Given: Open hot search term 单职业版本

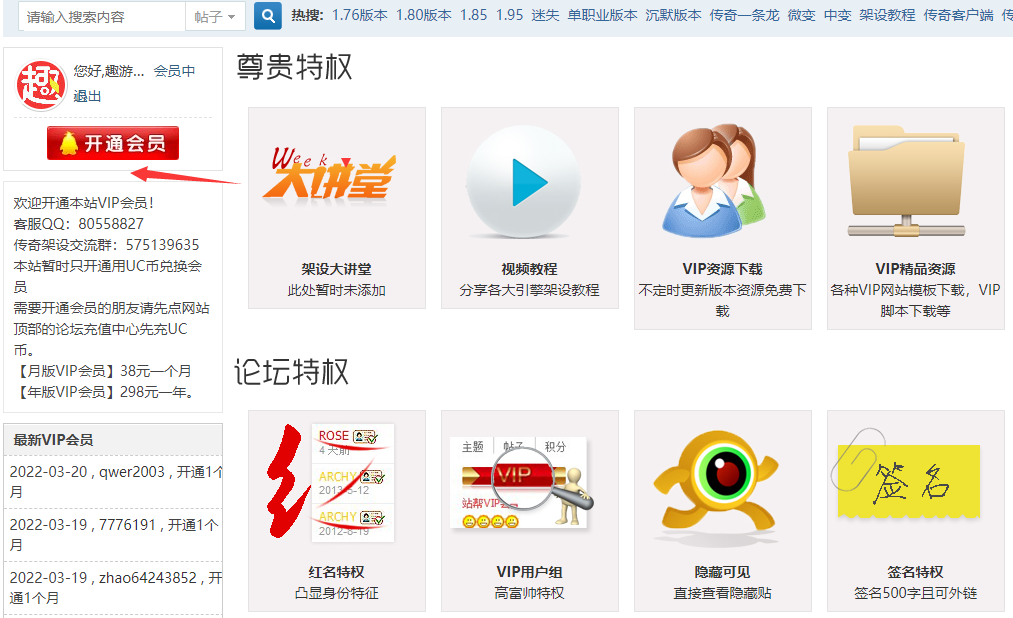Looking at the screenshot, I should click(x=602, y=16).
